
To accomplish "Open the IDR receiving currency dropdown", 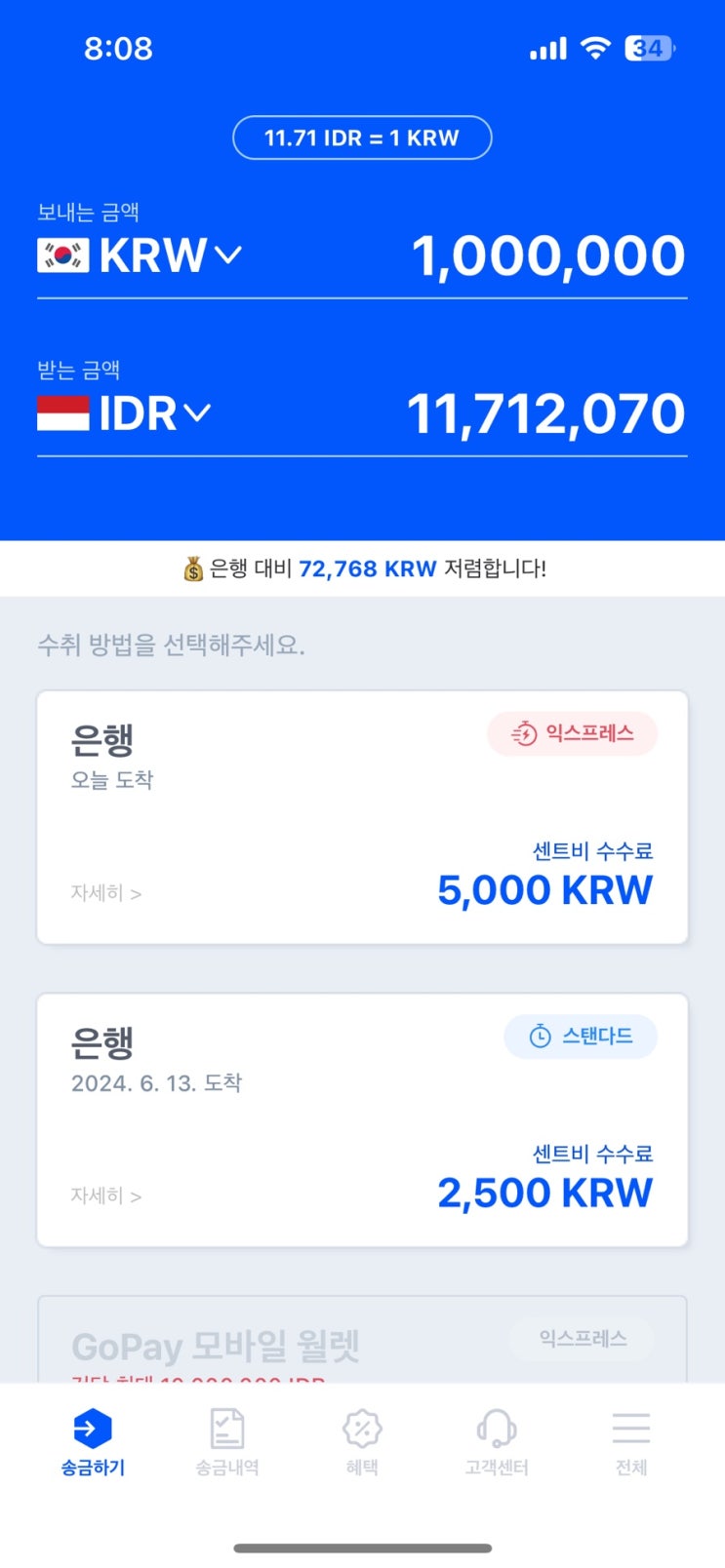I will tap(124, 413).
